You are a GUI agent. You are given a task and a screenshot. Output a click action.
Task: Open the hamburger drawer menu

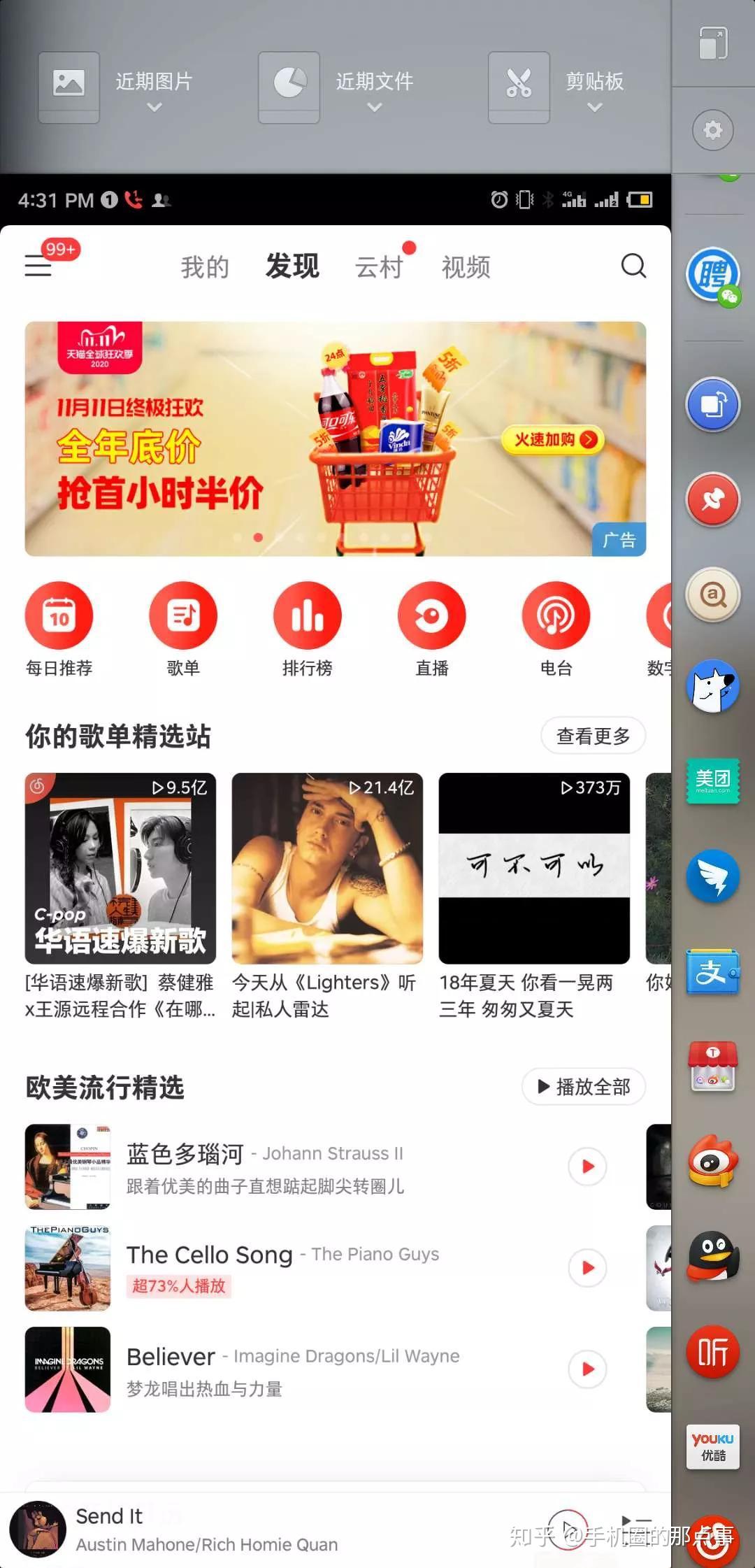coord(38,266)
